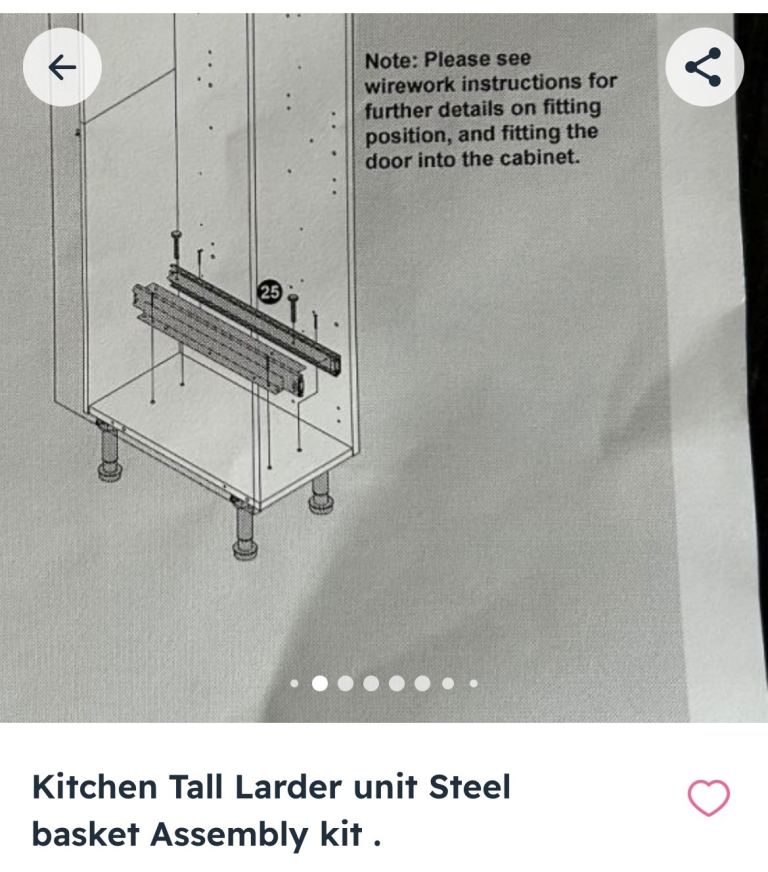This screenshot has width=768, height=872.
Task: Save listing with the heart icon
Action: point(708,798)
